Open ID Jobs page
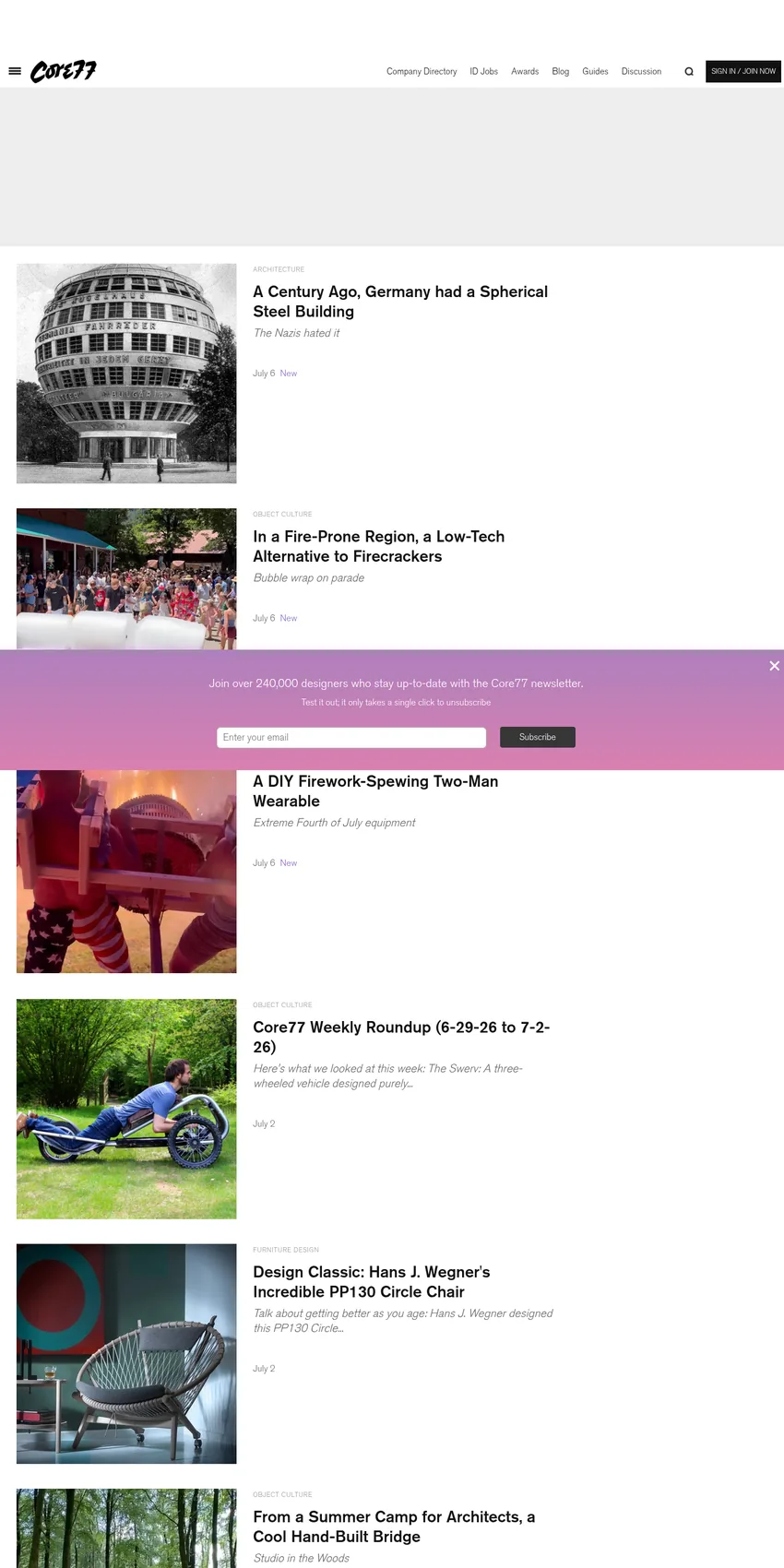 pyautogui.click(x=483, y=71)
